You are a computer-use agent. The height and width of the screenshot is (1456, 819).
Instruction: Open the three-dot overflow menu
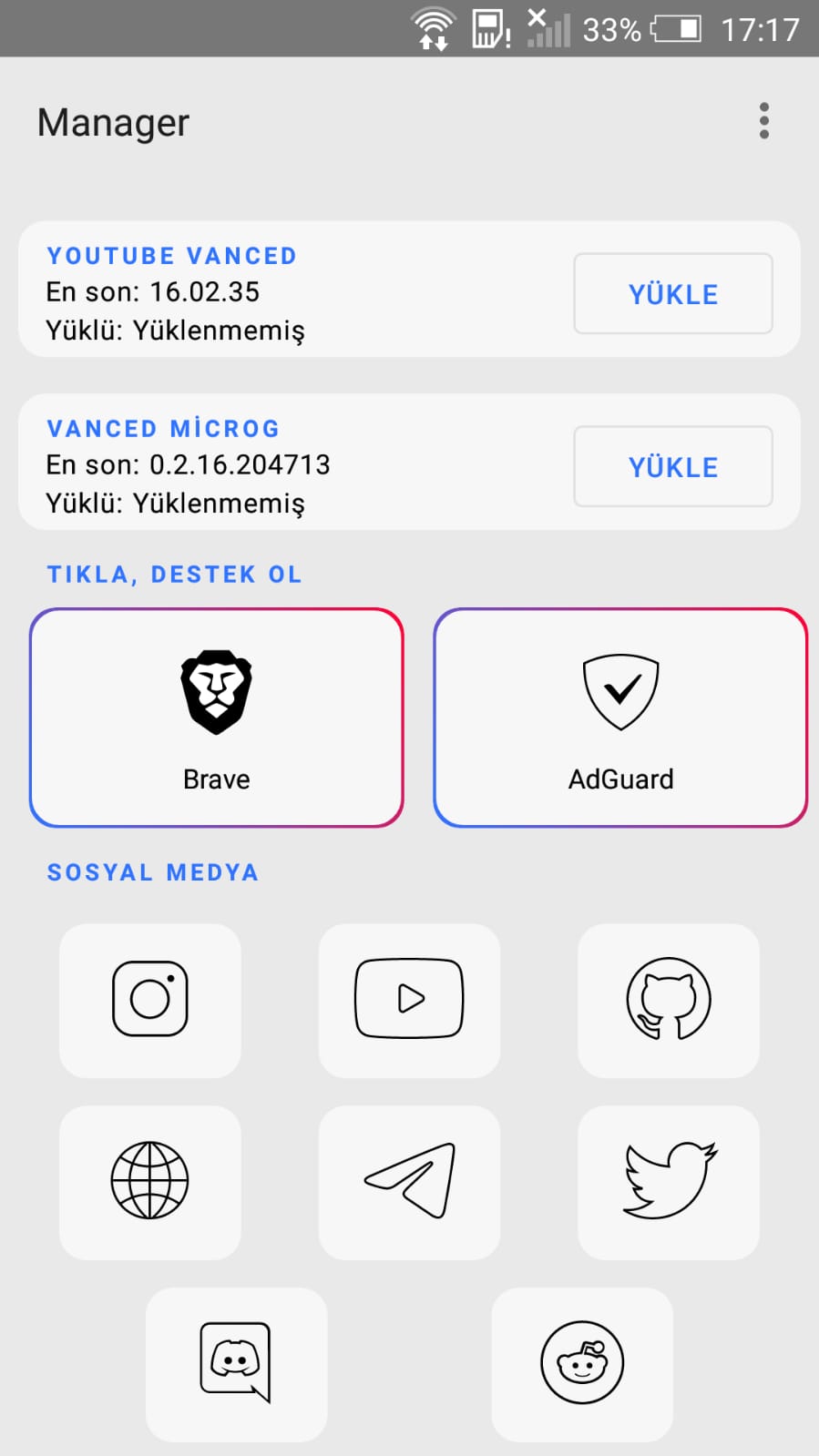coord(763,121)
